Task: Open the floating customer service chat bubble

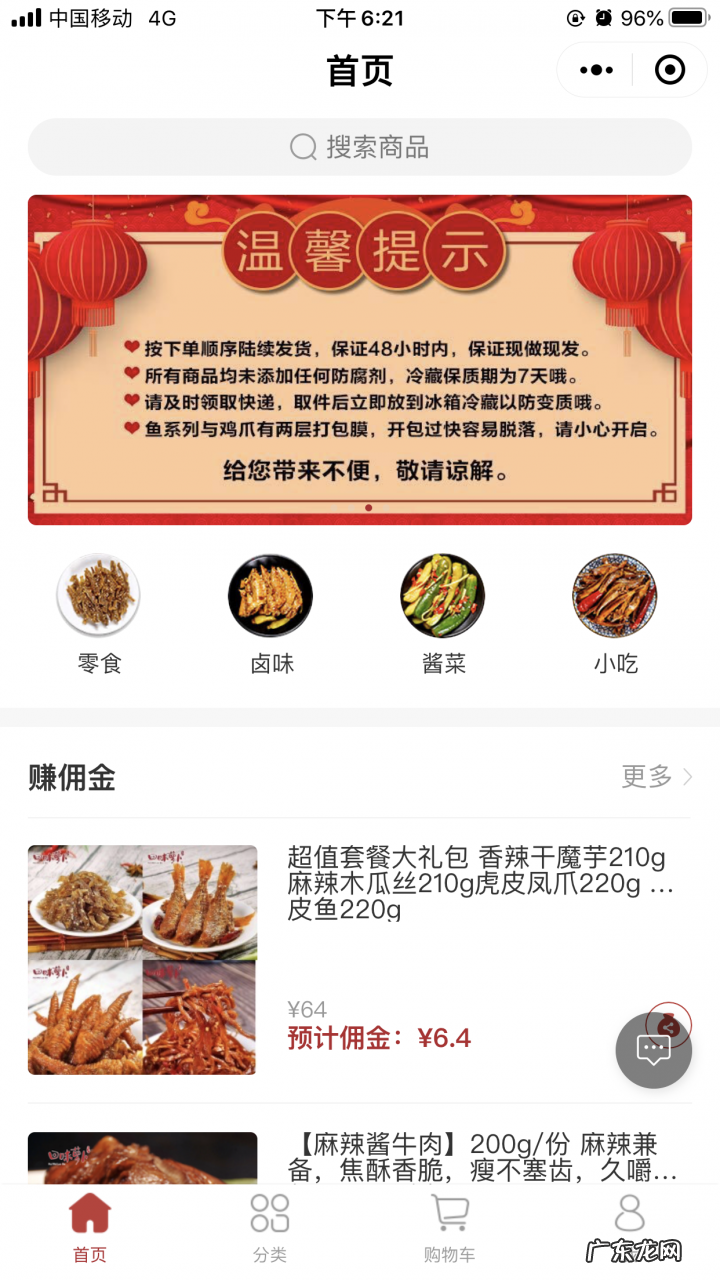Action: 653,1050
